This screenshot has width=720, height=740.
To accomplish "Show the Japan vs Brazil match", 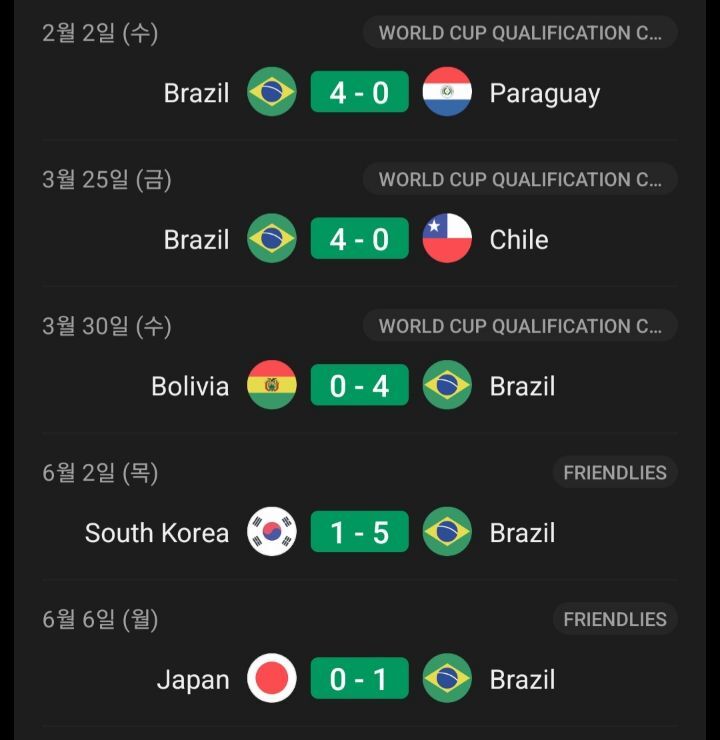I will [359, 680].
